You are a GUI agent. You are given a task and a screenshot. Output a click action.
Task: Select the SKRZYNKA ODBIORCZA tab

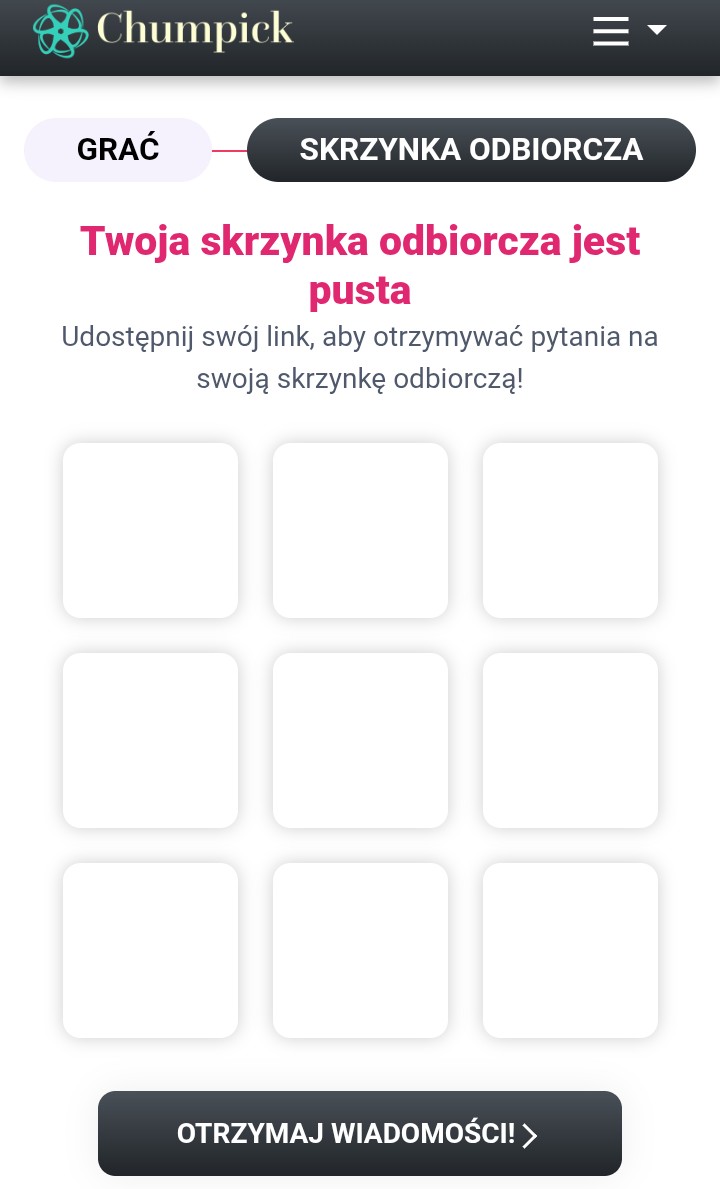click(x=471, y=150)
